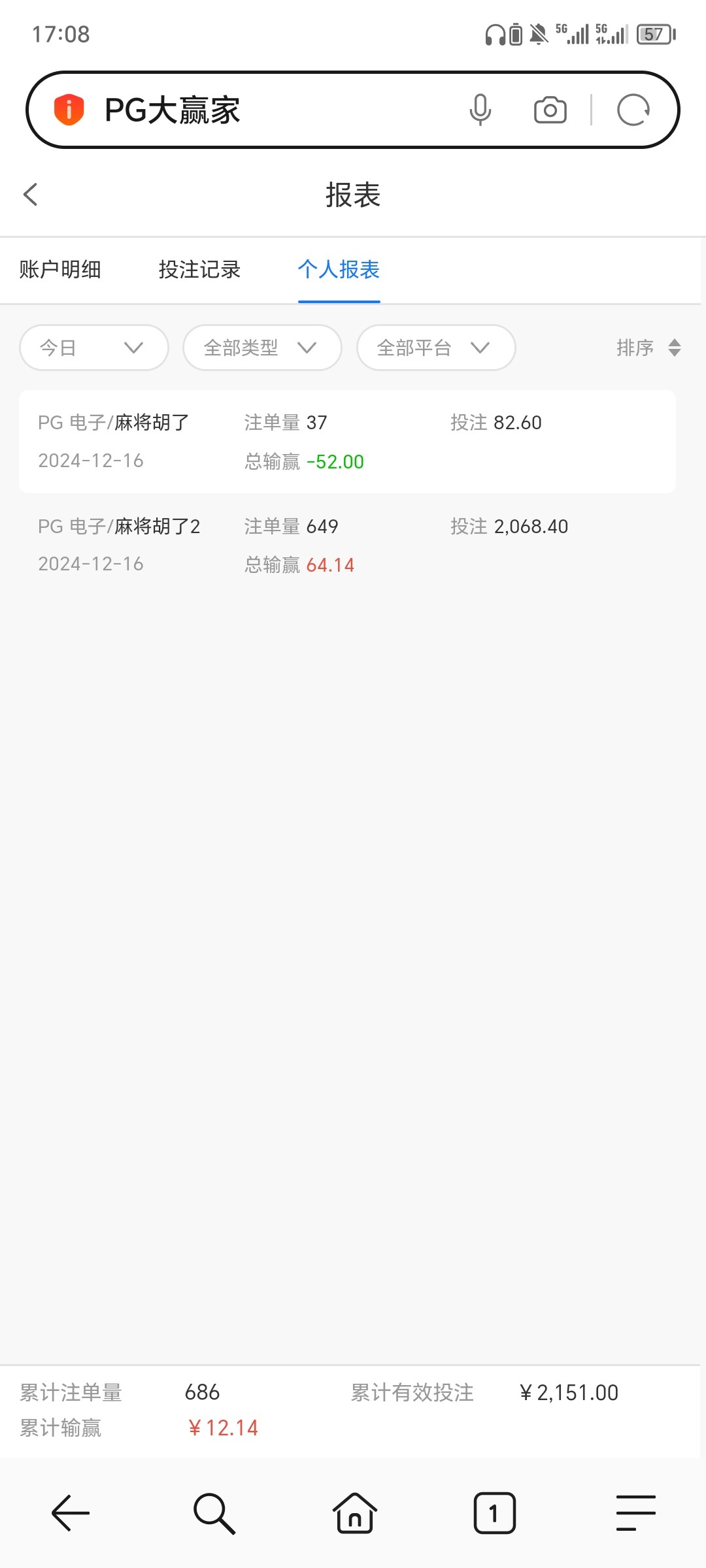
Task: Tap the PG大赢家 address bar
Action: point(261,110)
